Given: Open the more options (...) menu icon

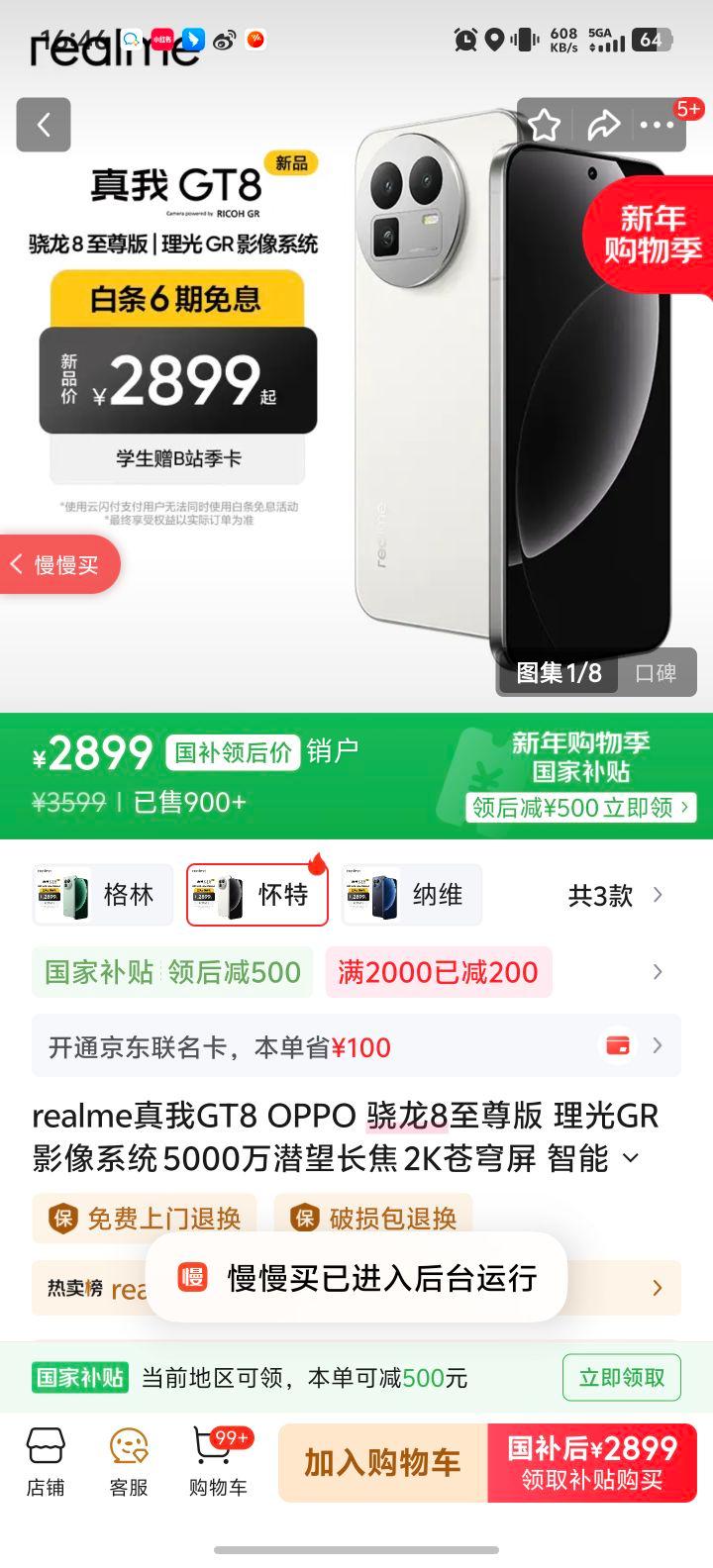Looking at the screenshot, I should click(x=658, y=126).
